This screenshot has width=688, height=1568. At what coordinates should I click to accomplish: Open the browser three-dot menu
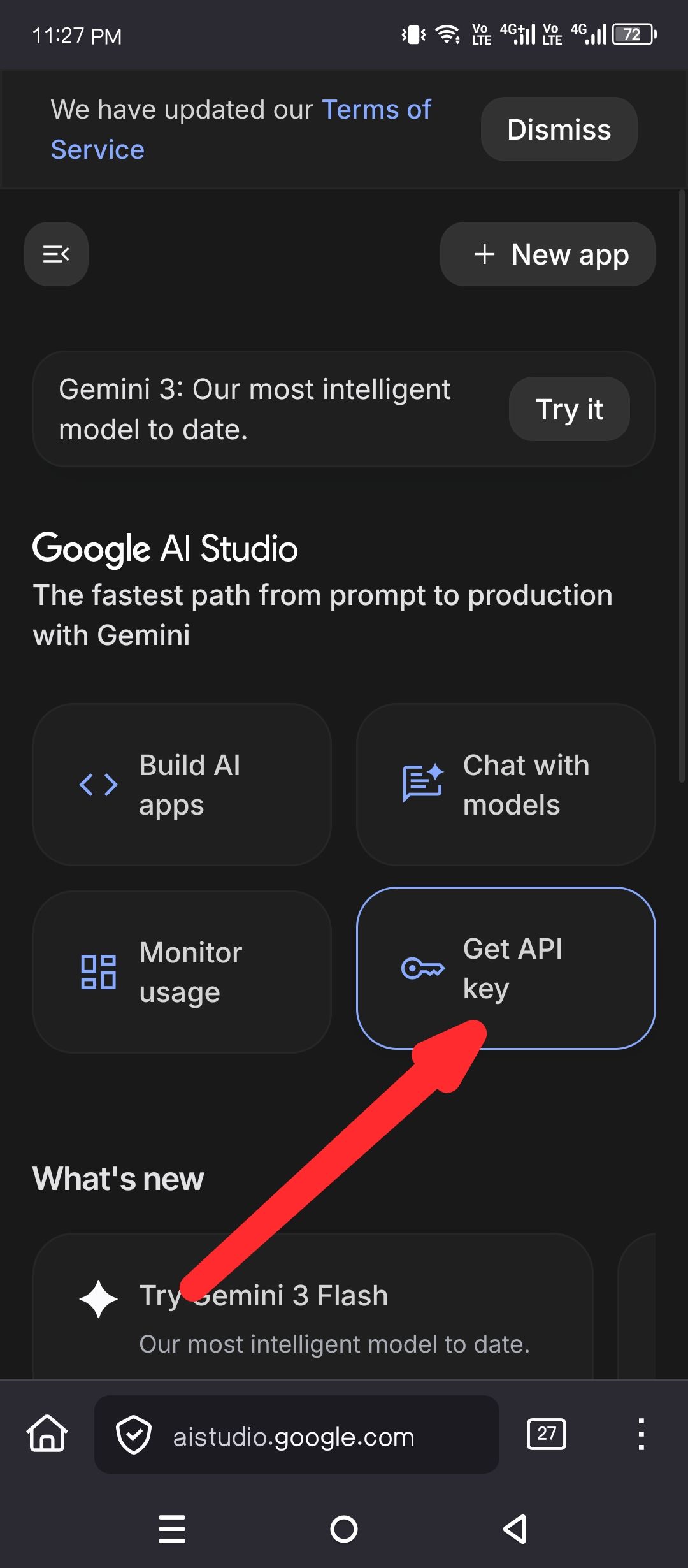click(641, 1435)
